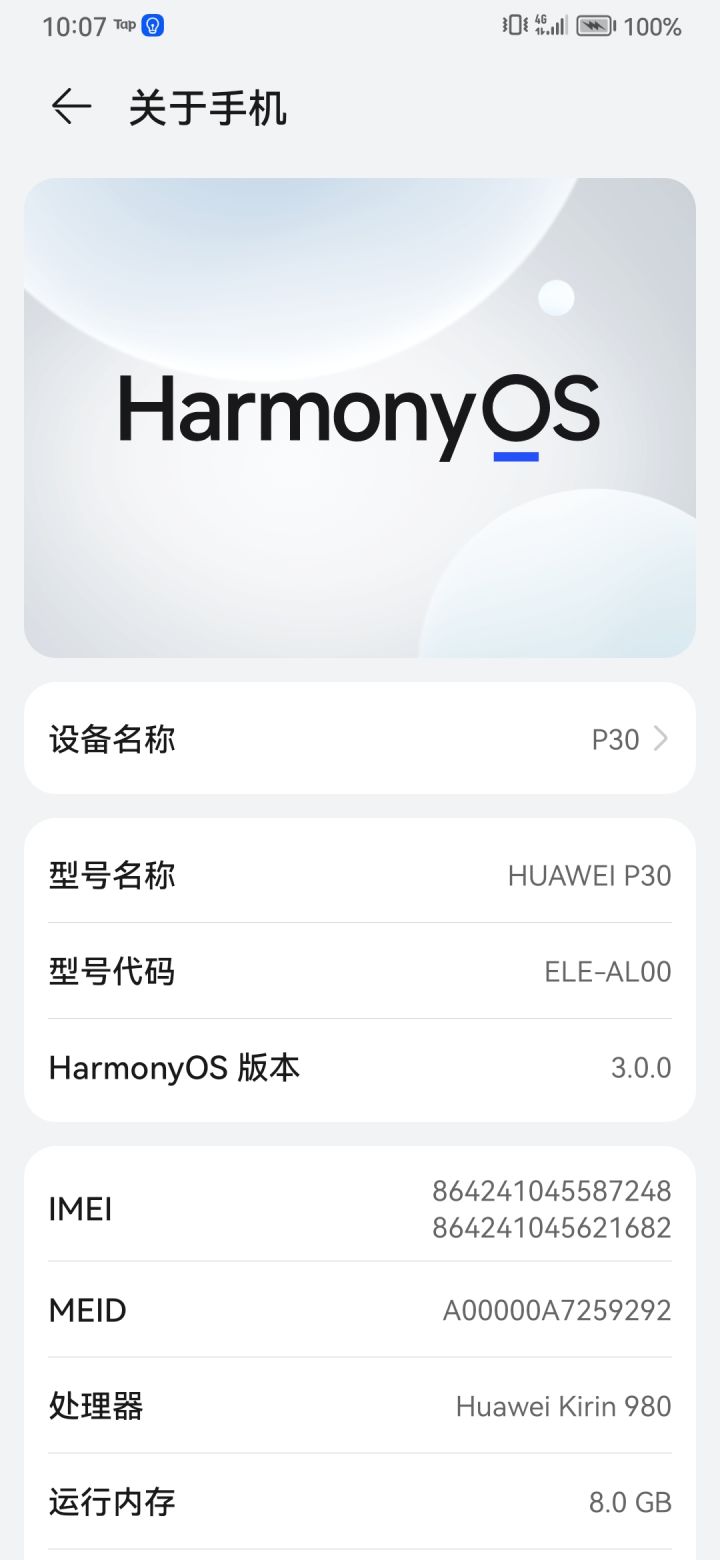720x1560 pixels.
Task: Open the 设备名称 row showing P30
Action: coord(360,739)
